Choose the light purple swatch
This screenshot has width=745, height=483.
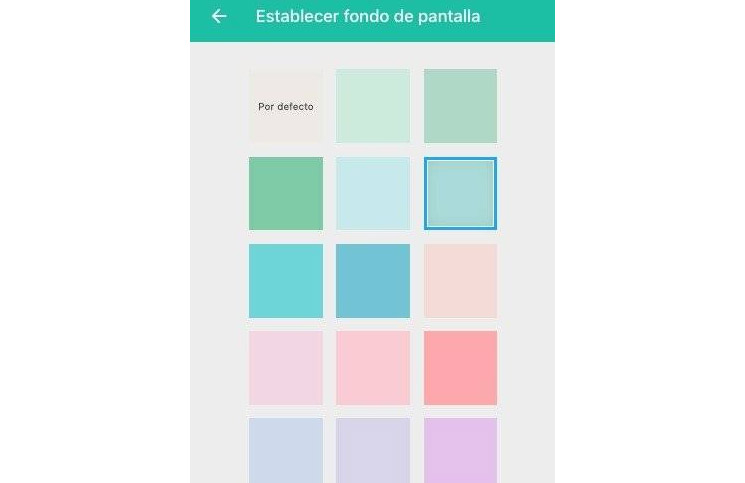(460, 450)
